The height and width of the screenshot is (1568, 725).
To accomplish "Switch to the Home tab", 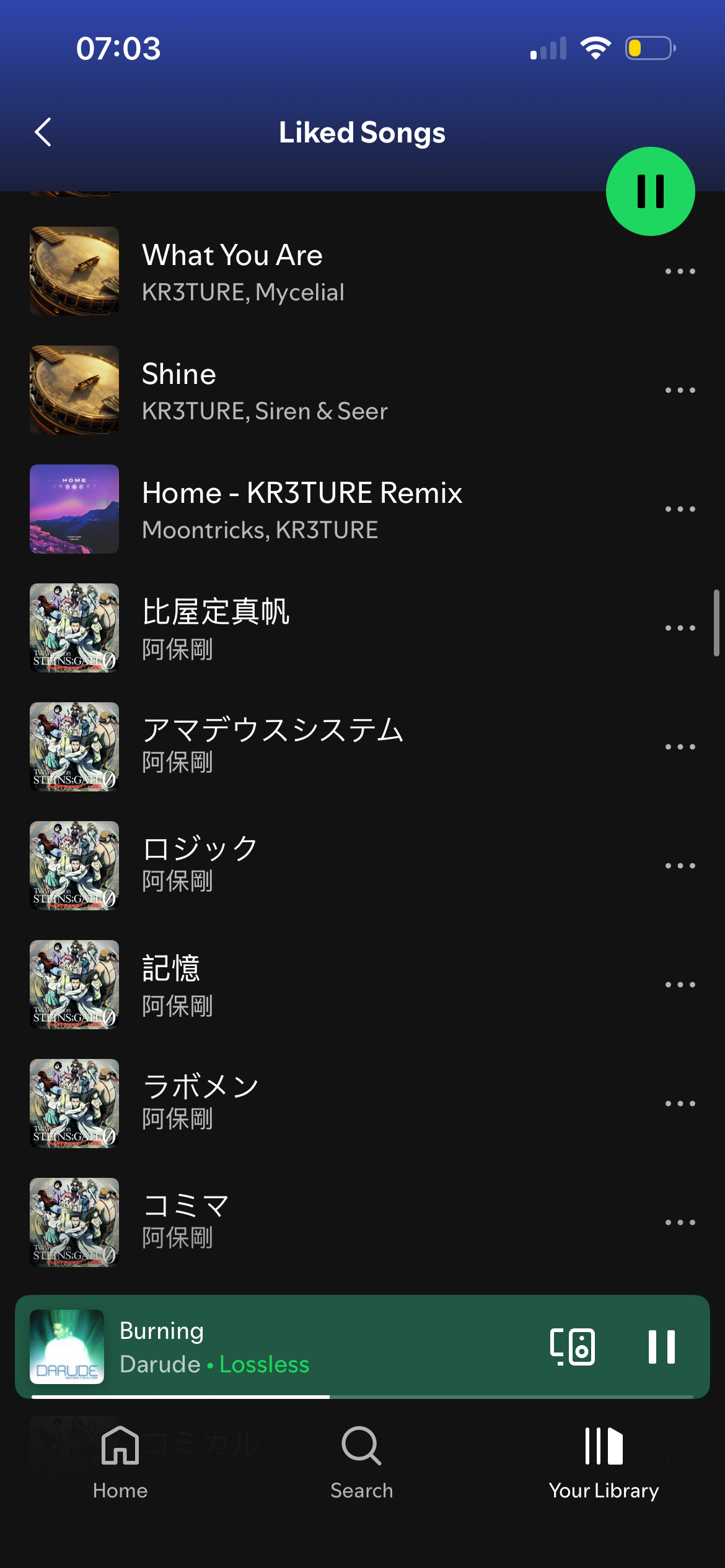I will [120, 1463].
